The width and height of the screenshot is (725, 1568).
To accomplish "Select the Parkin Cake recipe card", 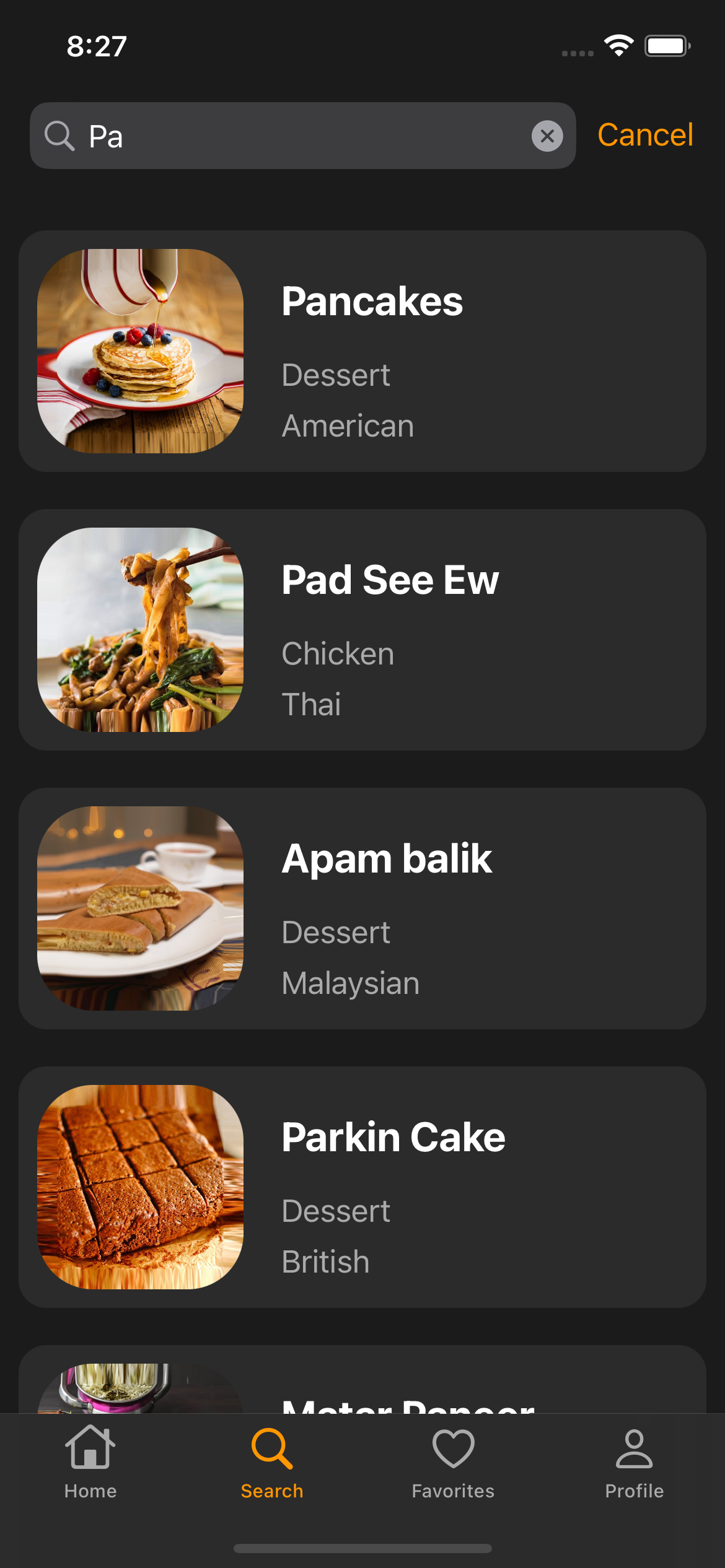I will pos(362,1187).
